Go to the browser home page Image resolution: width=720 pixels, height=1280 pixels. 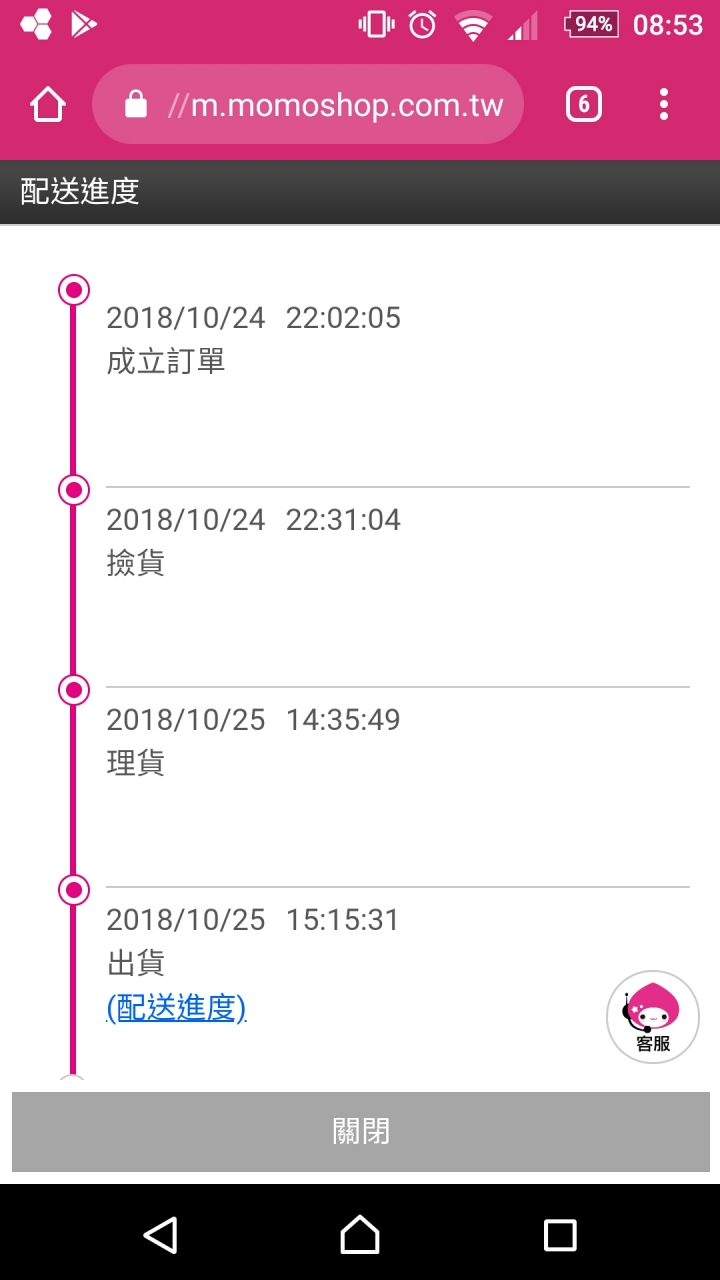click(x=48, y=104)
